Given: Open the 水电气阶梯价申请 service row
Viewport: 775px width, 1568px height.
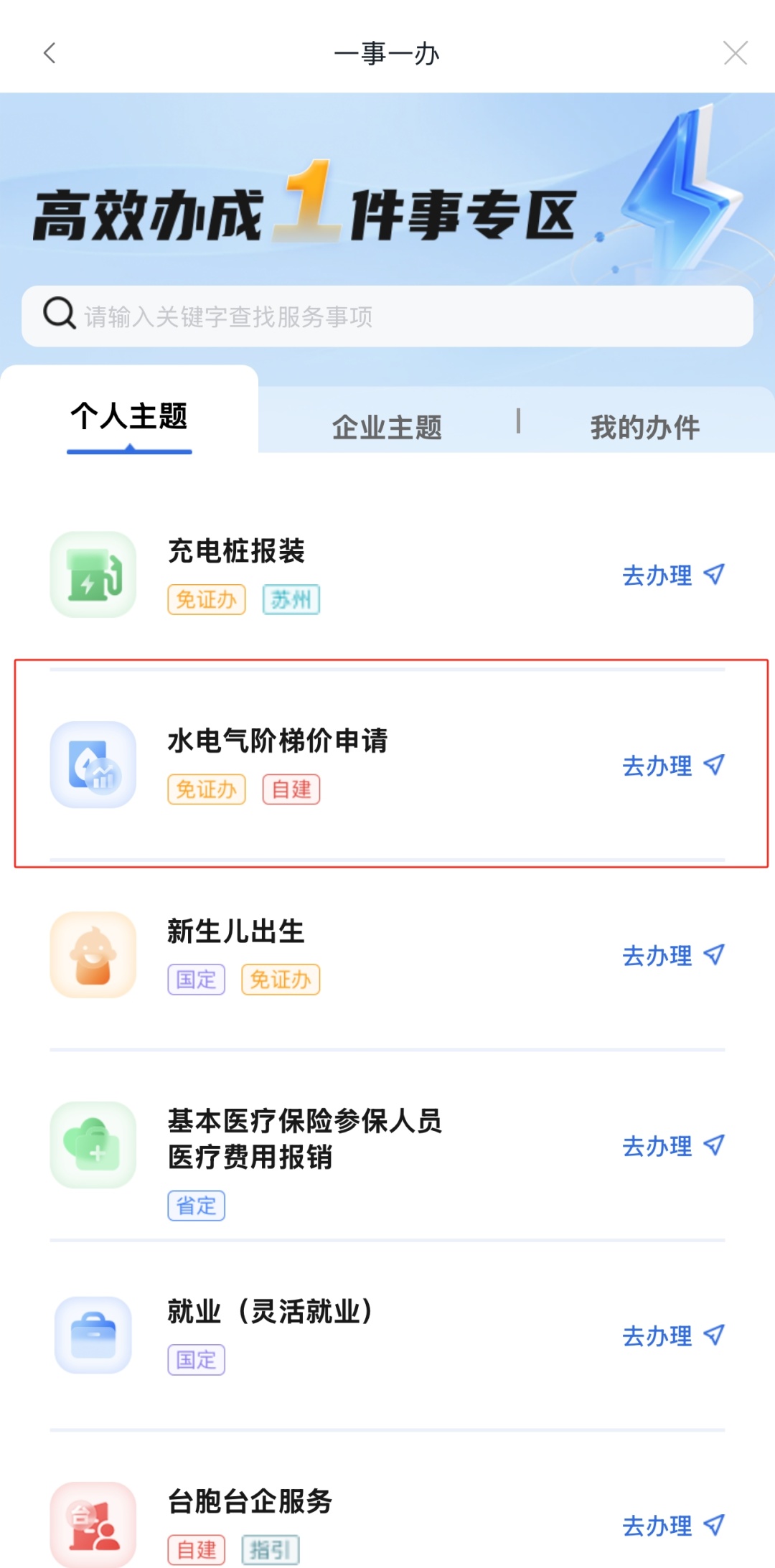Looking at the screenshot, I should pos(387,765).
